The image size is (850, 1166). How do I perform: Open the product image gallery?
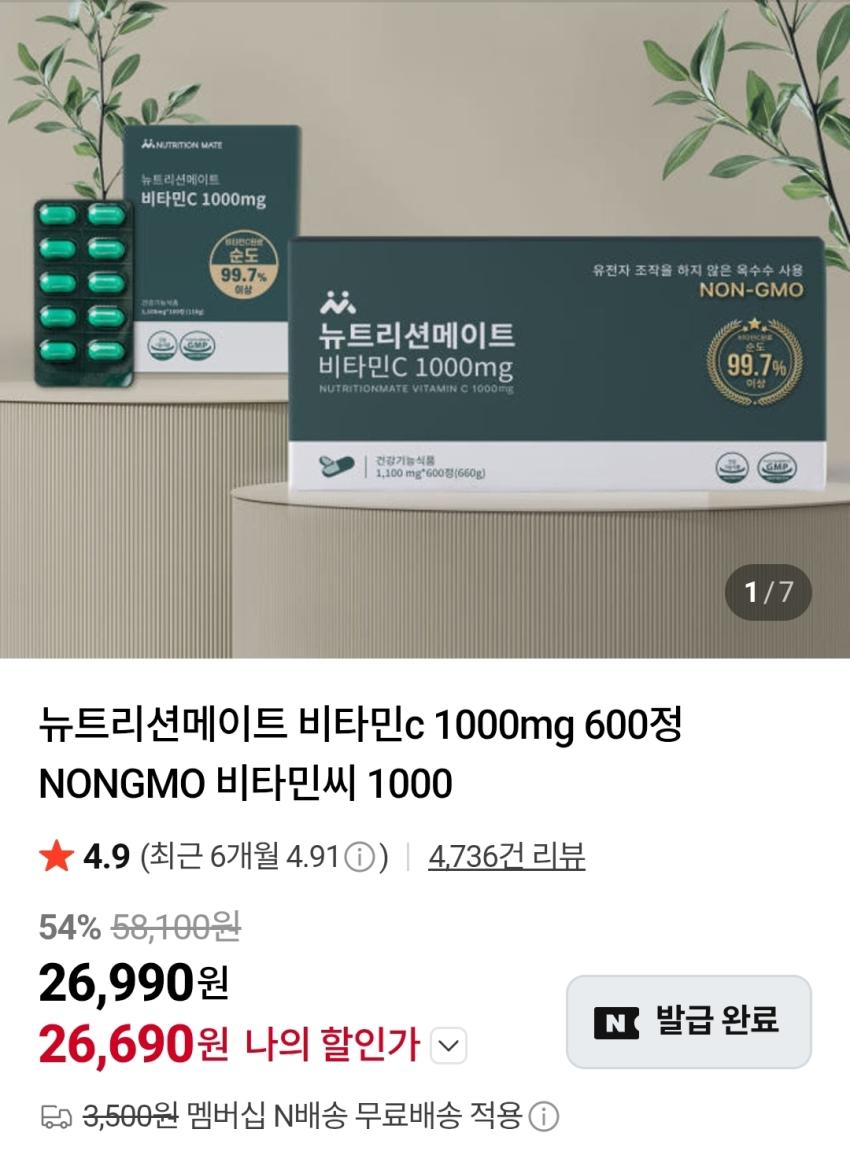[425, 330]
